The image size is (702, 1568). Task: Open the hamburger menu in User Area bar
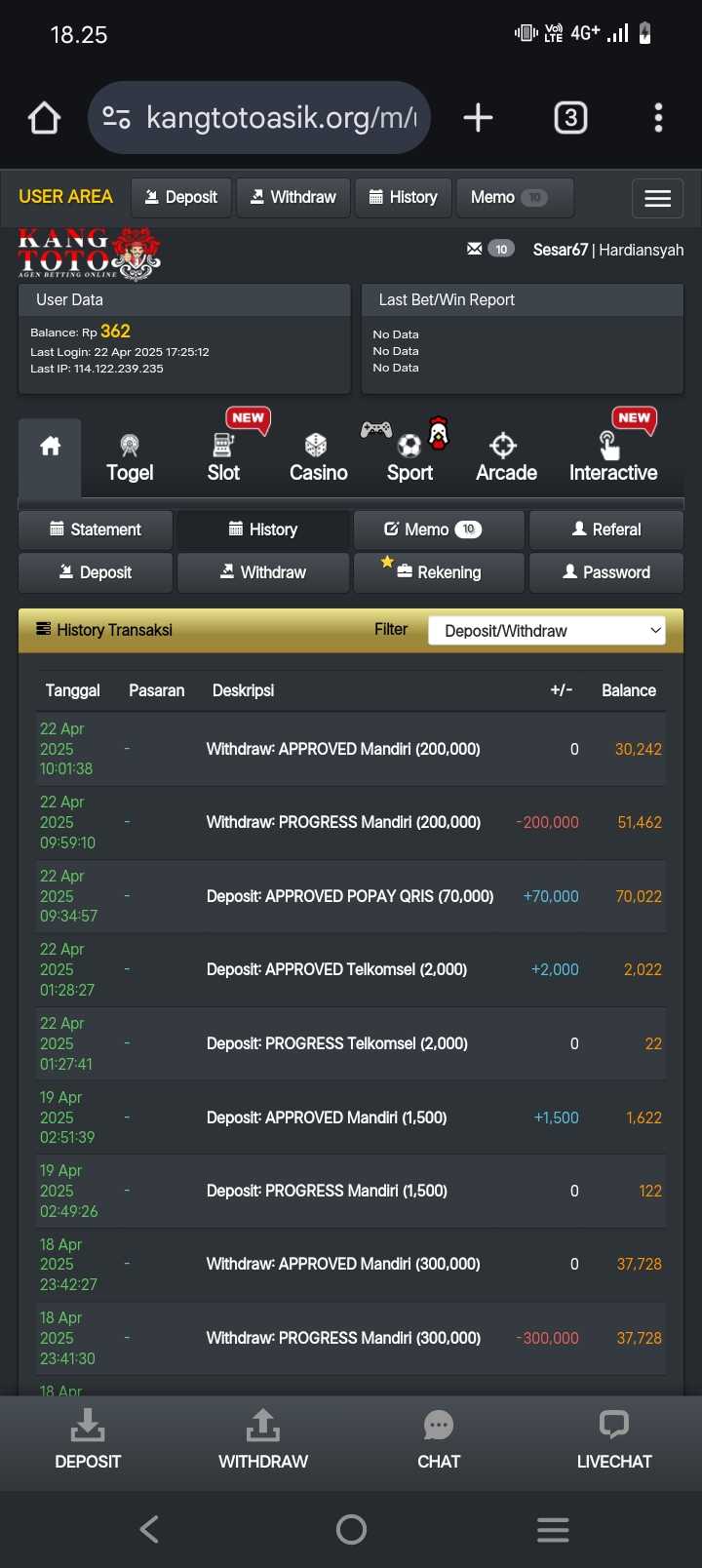tap(657, 199)
